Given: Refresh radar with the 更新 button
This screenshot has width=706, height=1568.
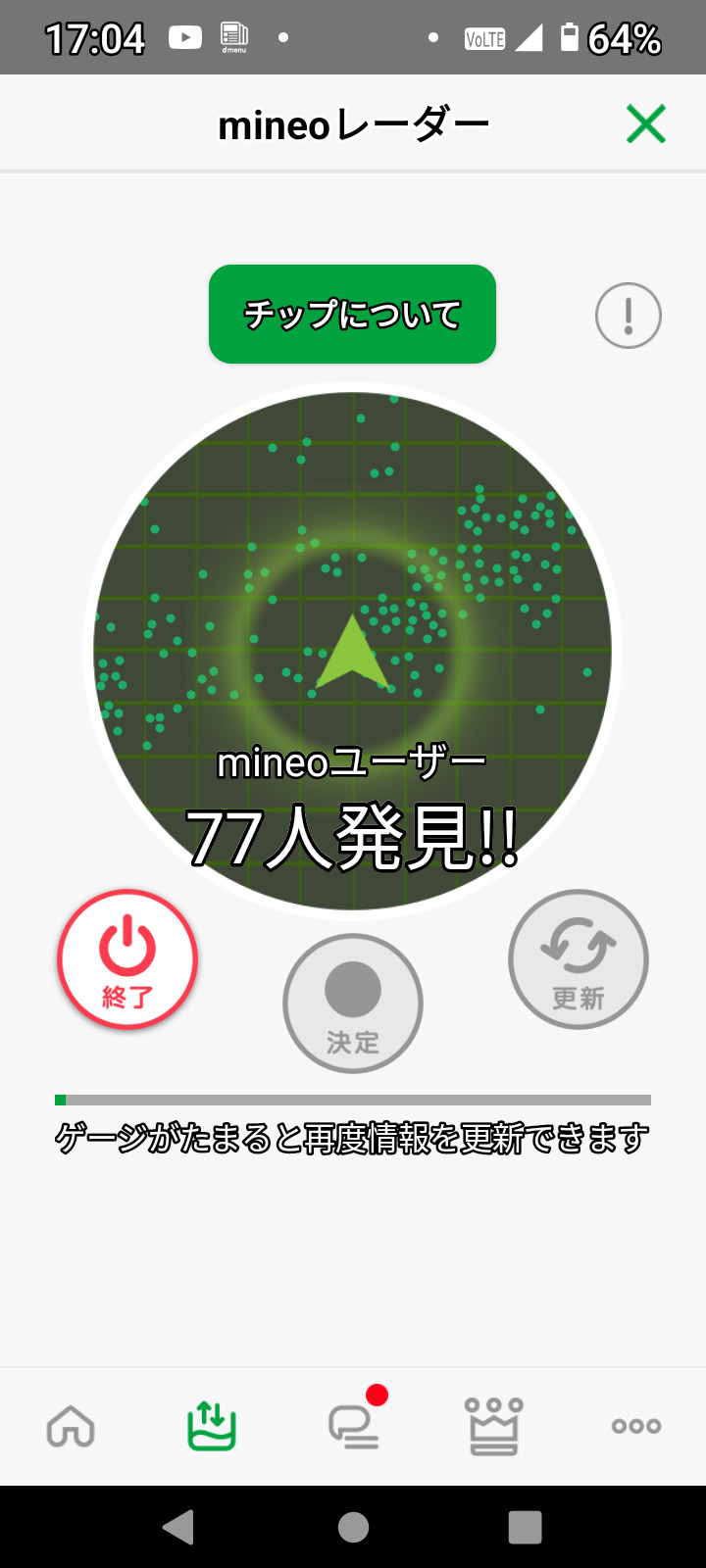Looking at the screenshot, I should pos(579,959).
